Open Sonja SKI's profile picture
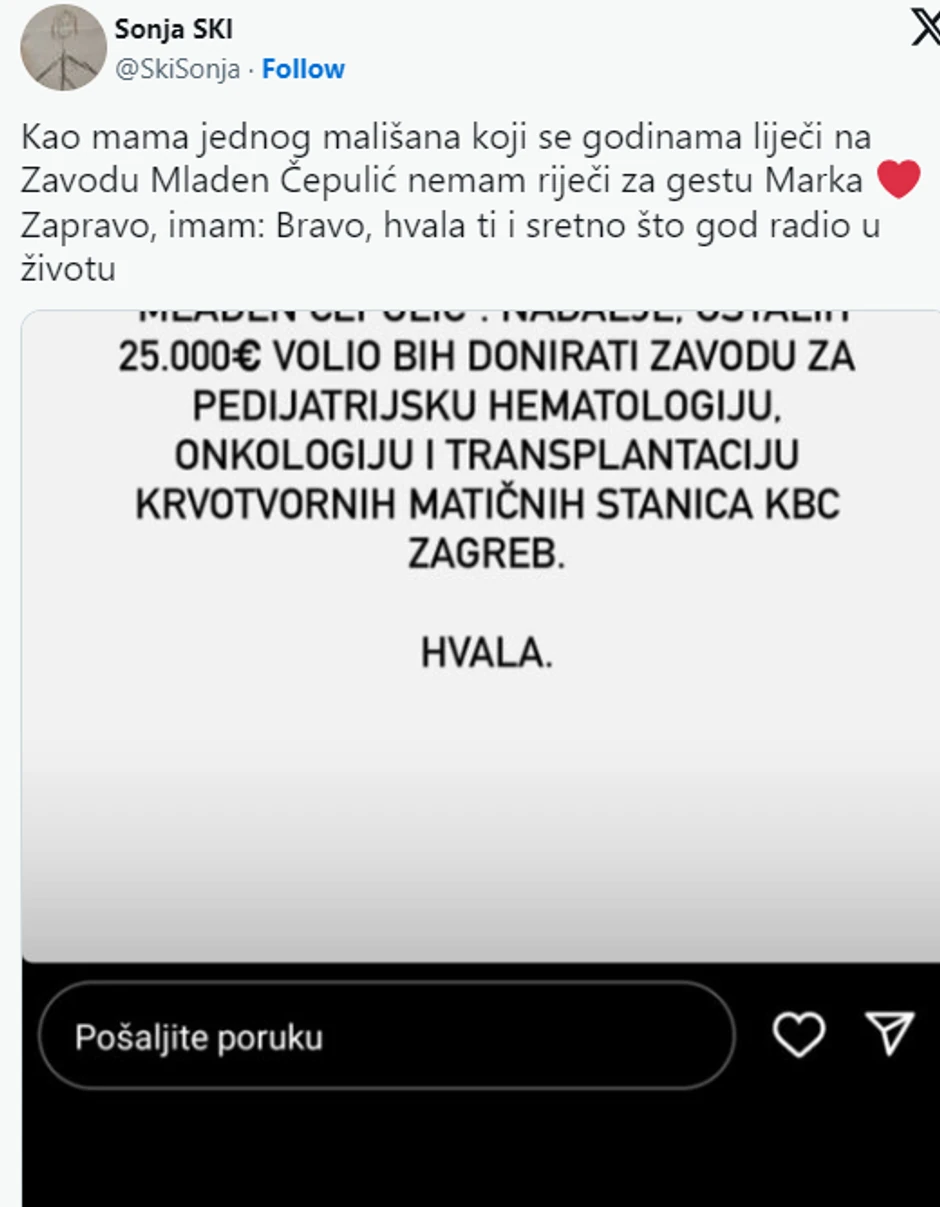Image resolution: width=940 pixels, height=1207 pixels. [x=62, y=48]
